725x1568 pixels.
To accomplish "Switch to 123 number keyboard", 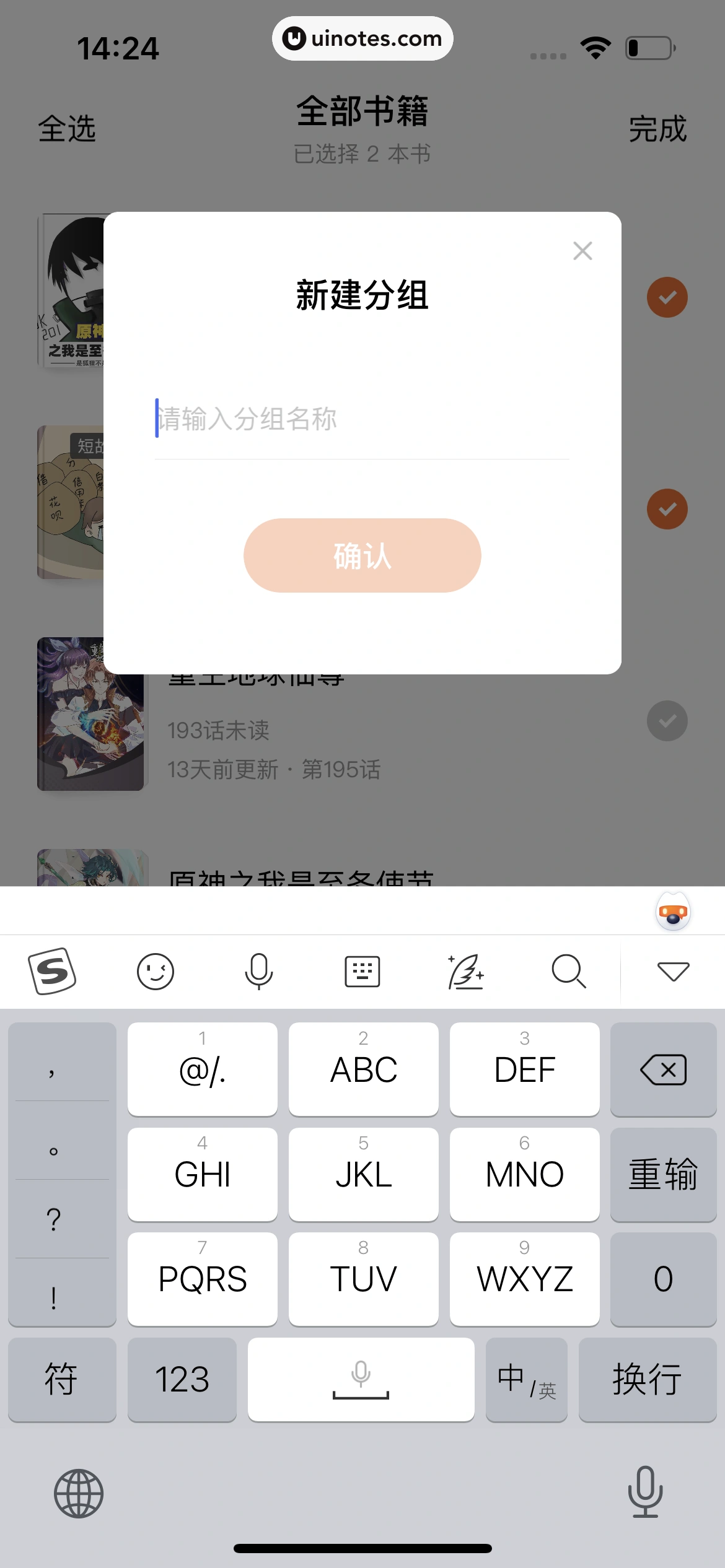I will pyautogui.click(x=182, y=1380).
